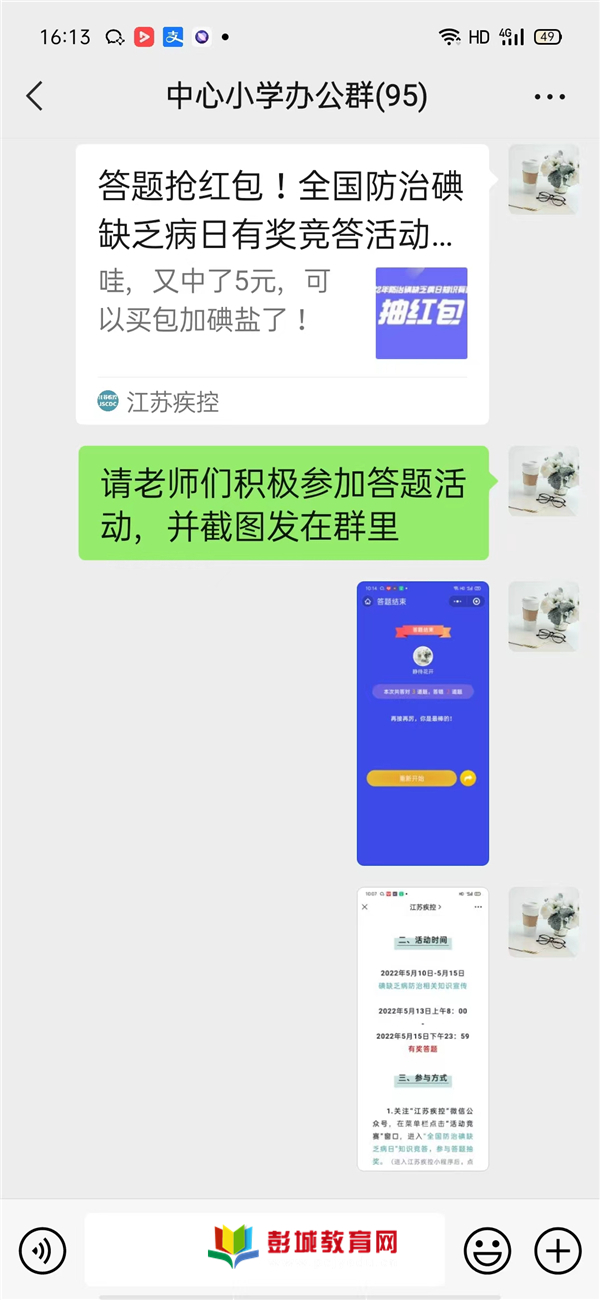
Task: Go back from the group chat
Action: tap(35, 96)
